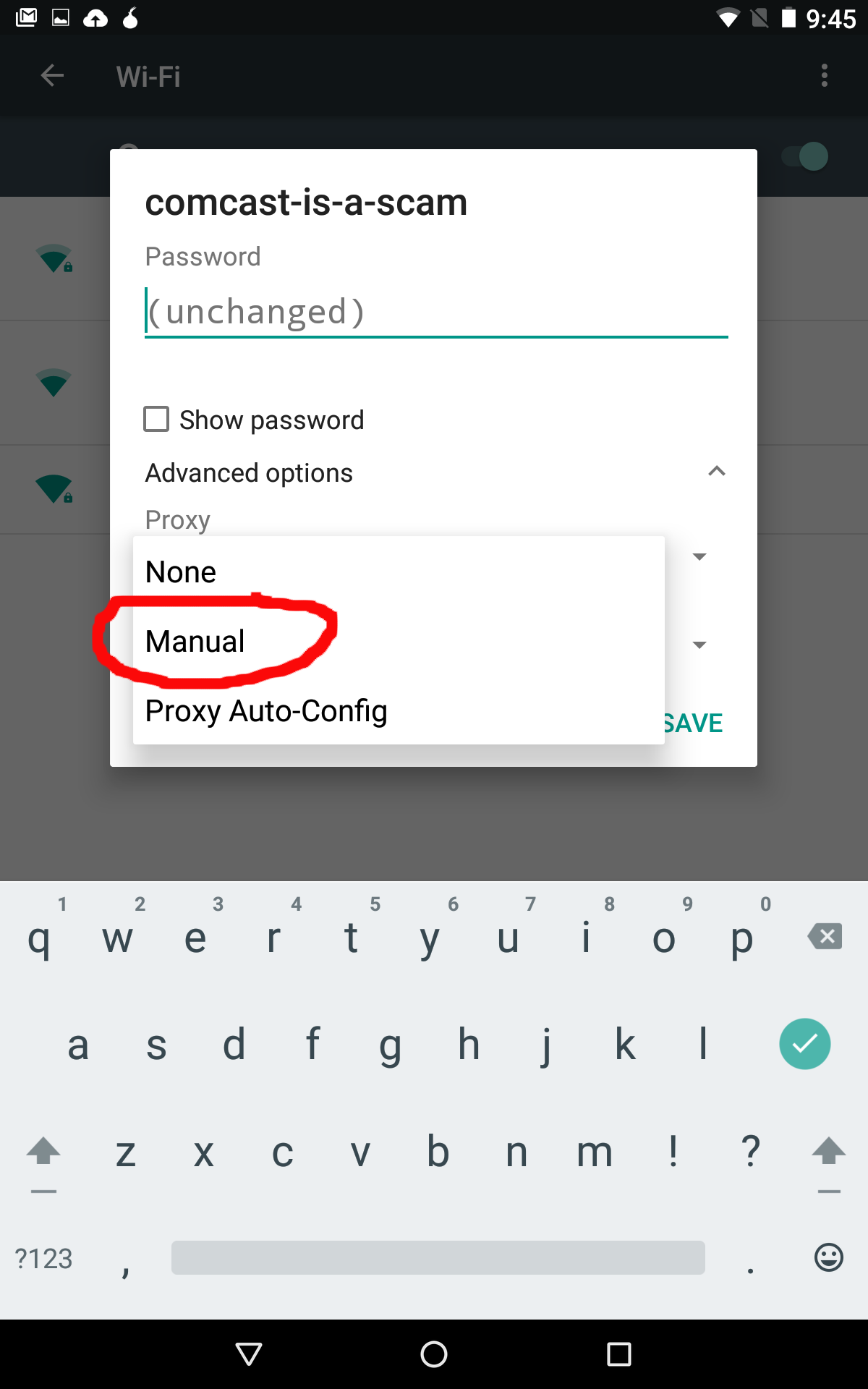Viewport: 868px width, 1389px height.
Task: Tap the system home button
Action: coord(434,1354)
